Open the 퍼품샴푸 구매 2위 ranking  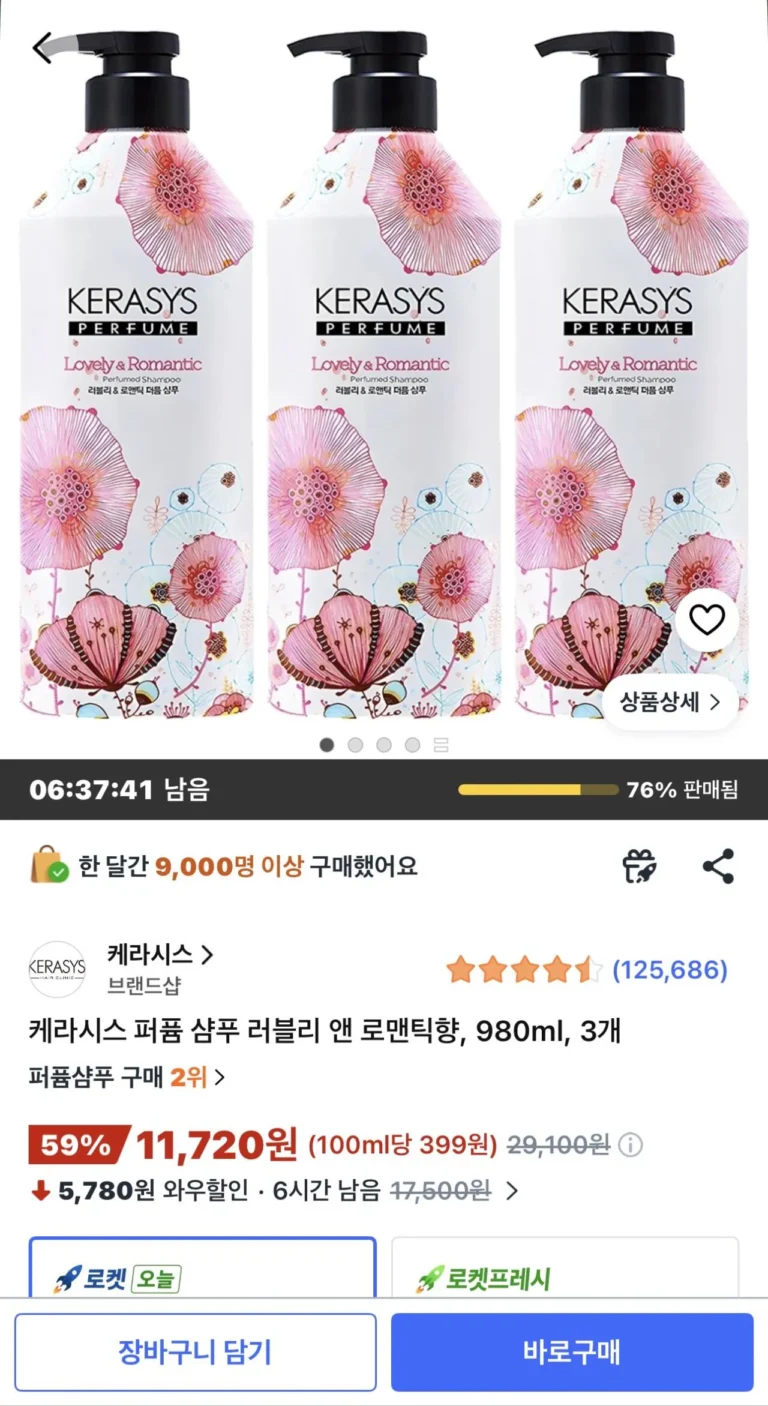click(x=127, y=1077)
